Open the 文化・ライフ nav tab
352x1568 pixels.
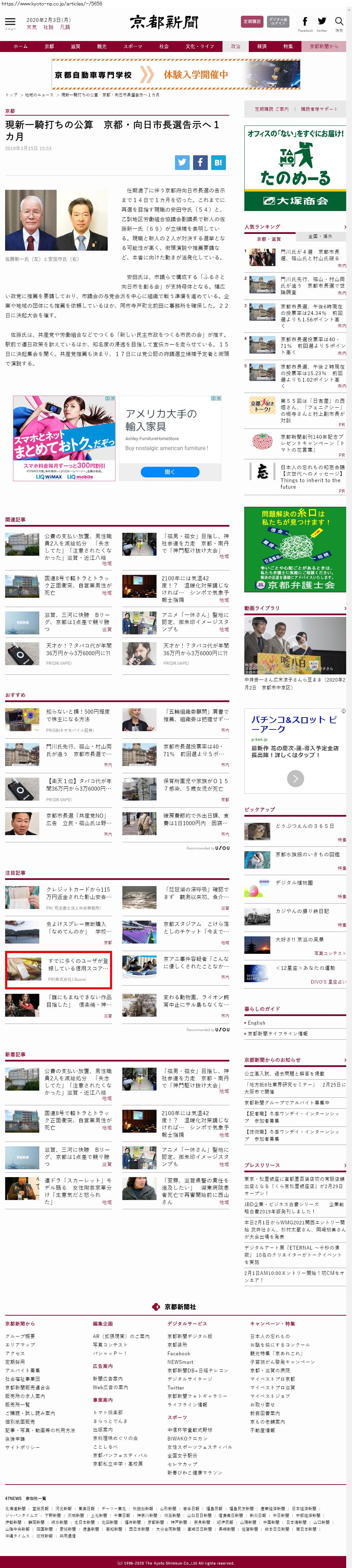tap(199, 46)
